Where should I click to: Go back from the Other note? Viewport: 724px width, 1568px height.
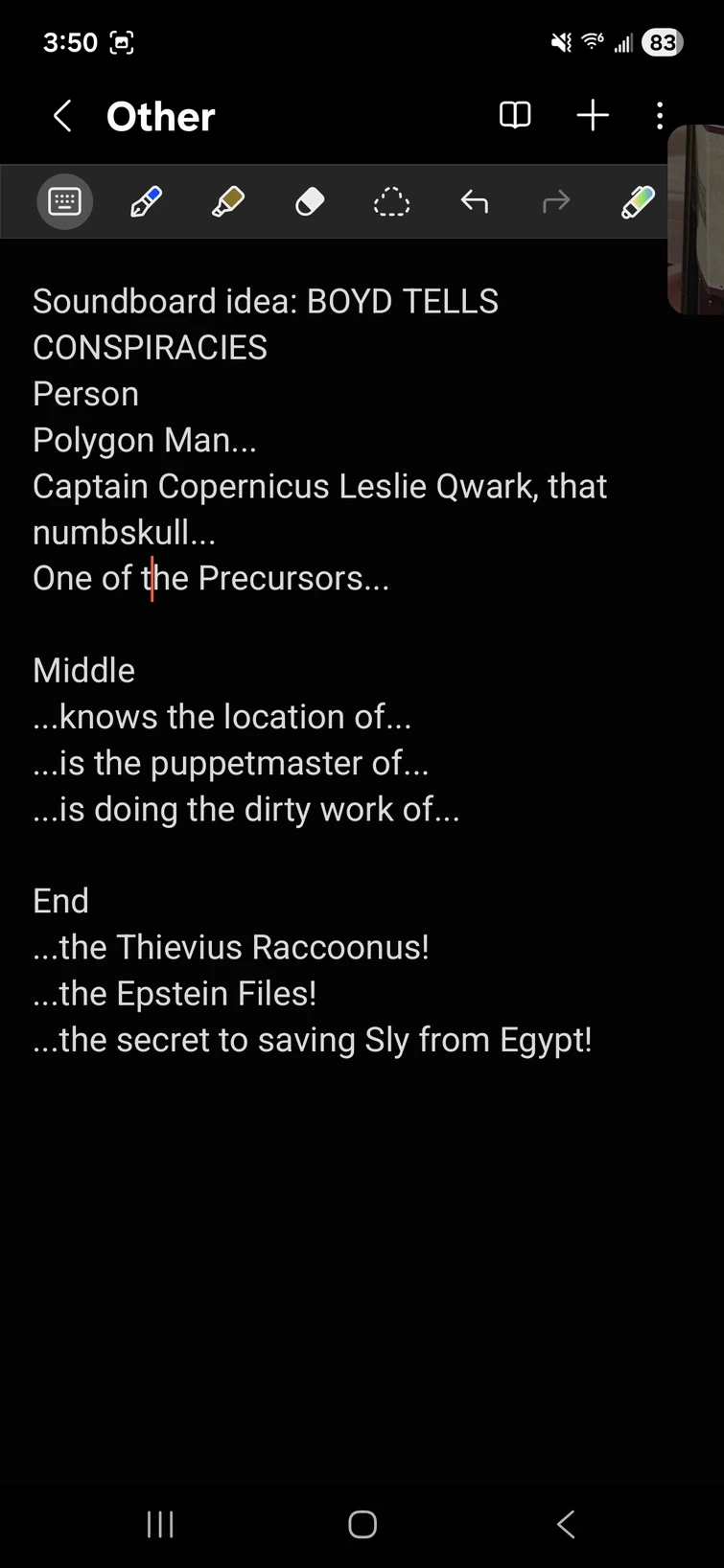pyautogui.click(x=62, y=117)
